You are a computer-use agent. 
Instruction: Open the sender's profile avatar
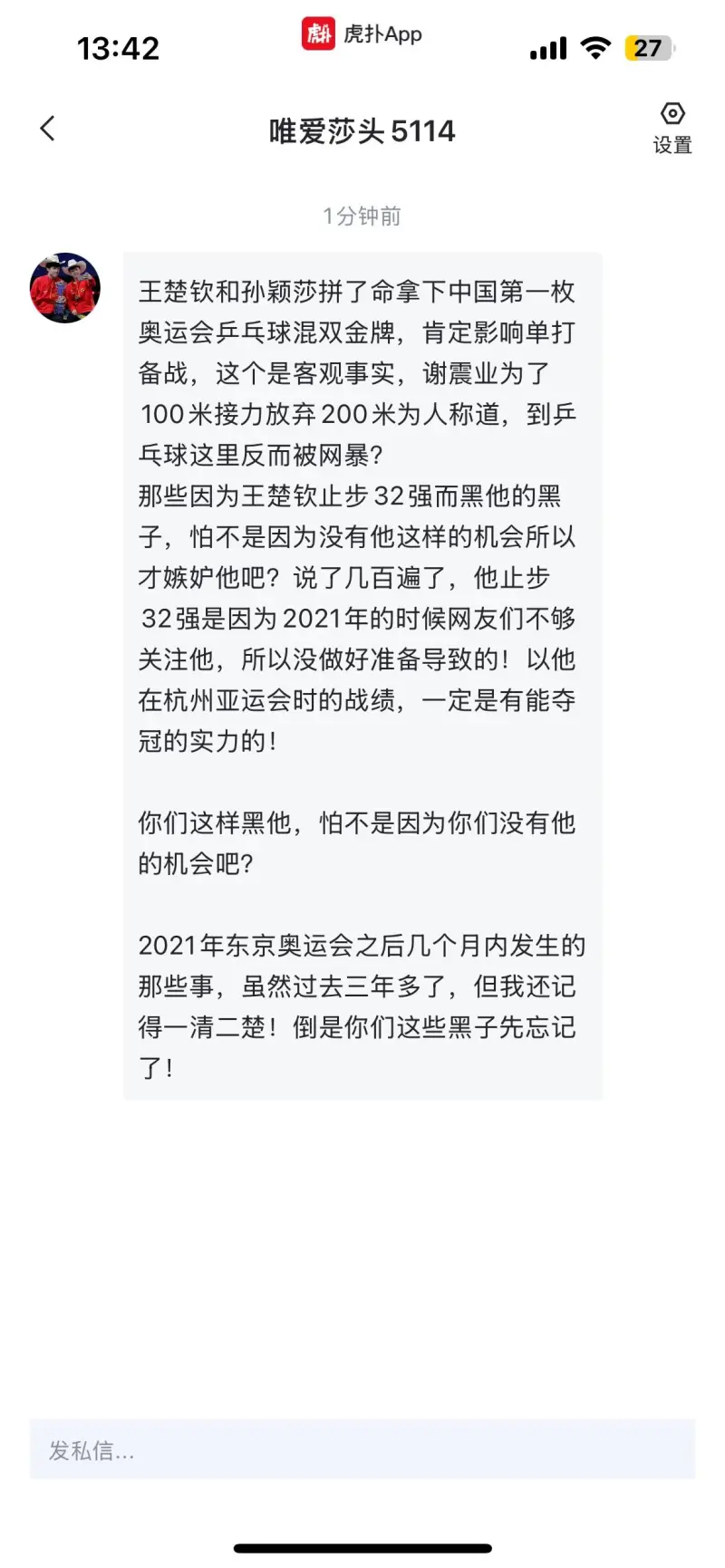pos(65,288)
